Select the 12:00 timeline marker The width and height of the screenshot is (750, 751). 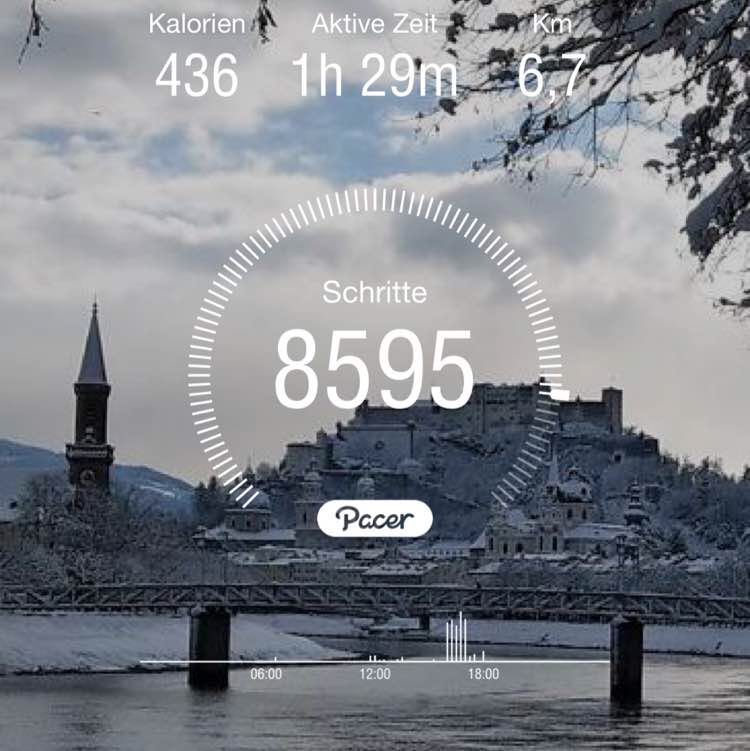373,671
